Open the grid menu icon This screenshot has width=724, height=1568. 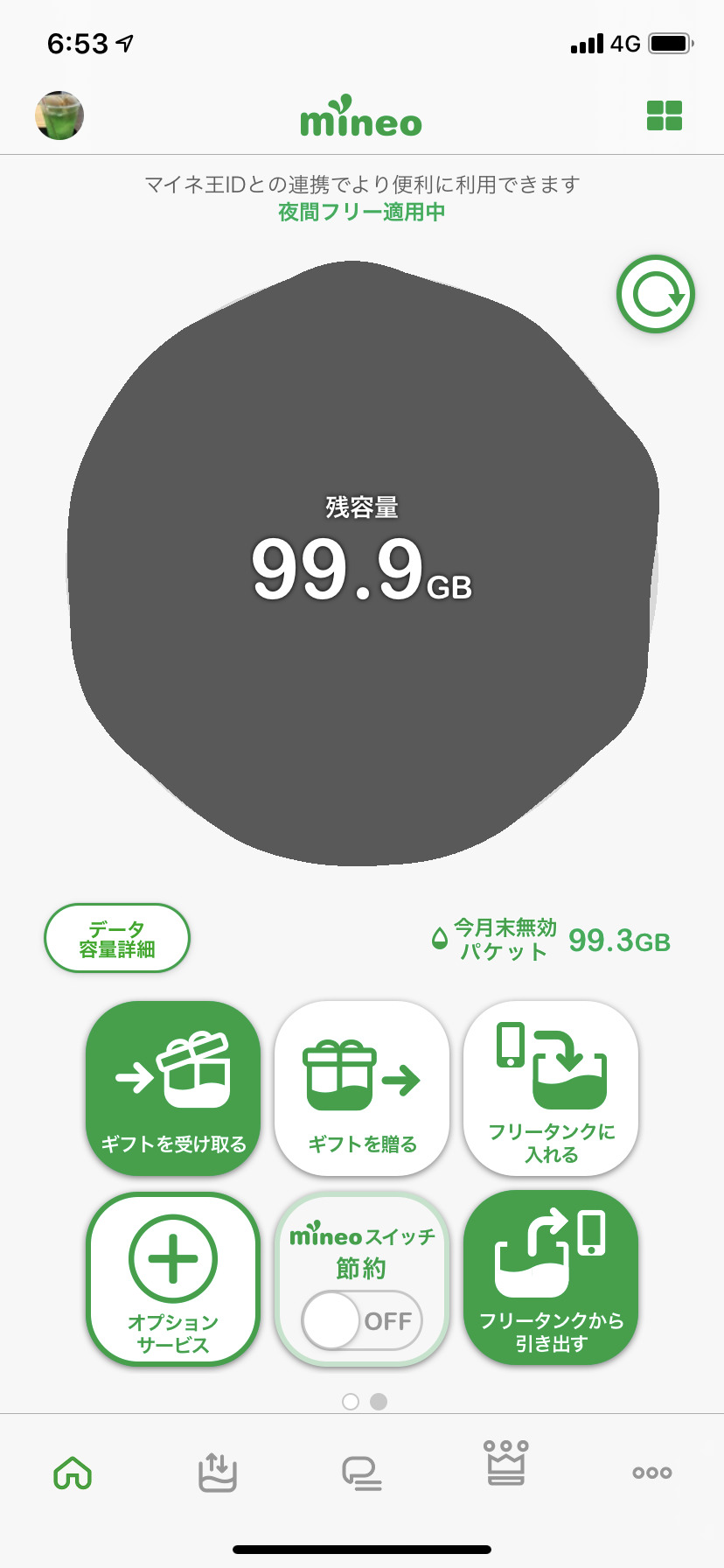tap(664, 115)
